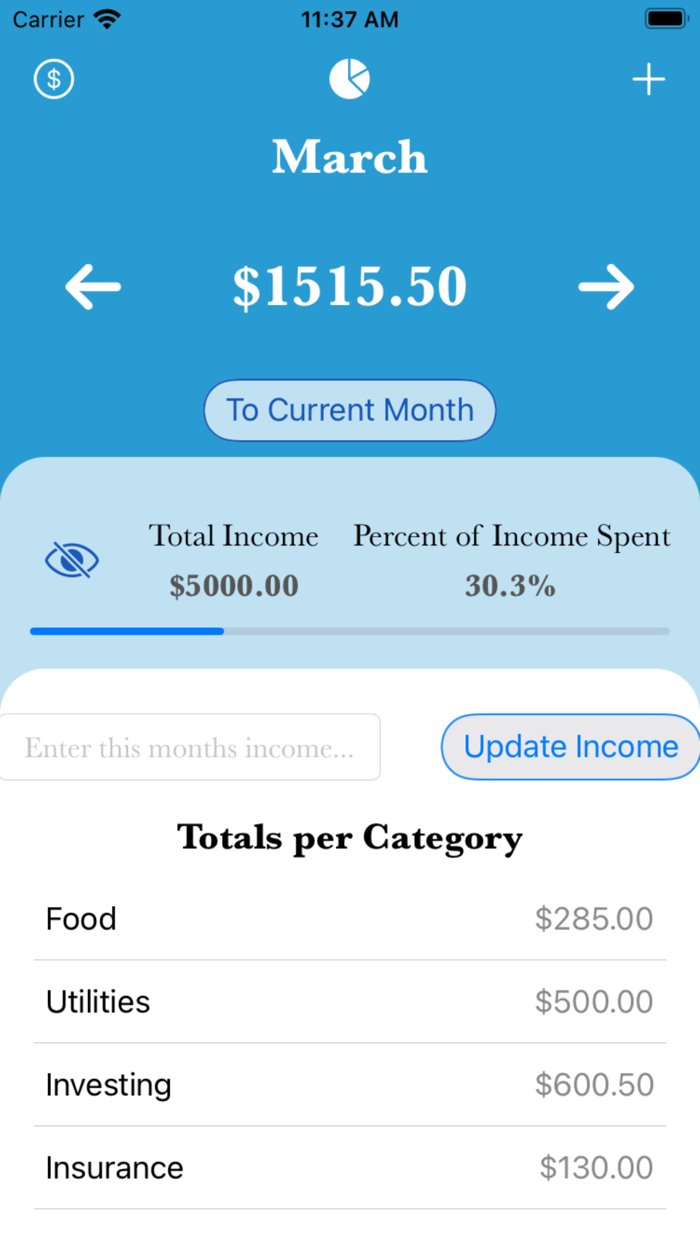This screenshot has width=700, height=1244.
Task: View the Insurance category row
Action: coord(350,1168)
